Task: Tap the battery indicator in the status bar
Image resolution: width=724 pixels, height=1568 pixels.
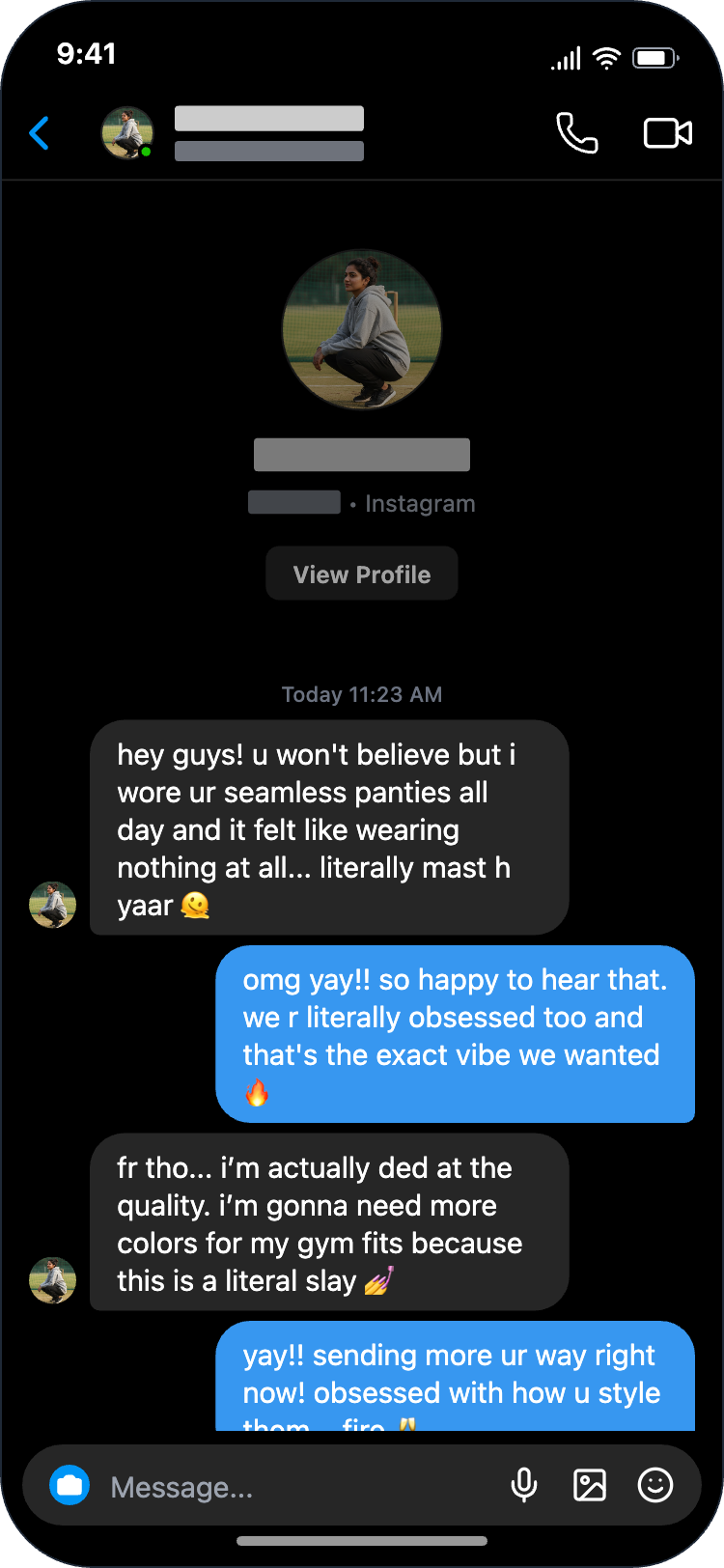Action: 654,57
